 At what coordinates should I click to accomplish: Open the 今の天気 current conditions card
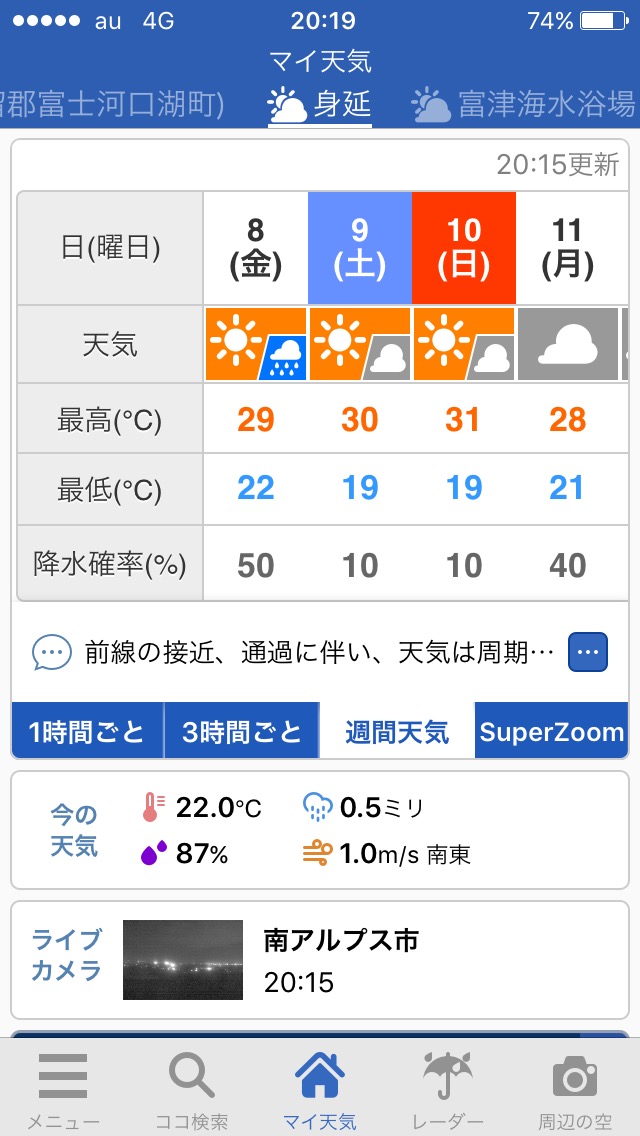[320, 830]
